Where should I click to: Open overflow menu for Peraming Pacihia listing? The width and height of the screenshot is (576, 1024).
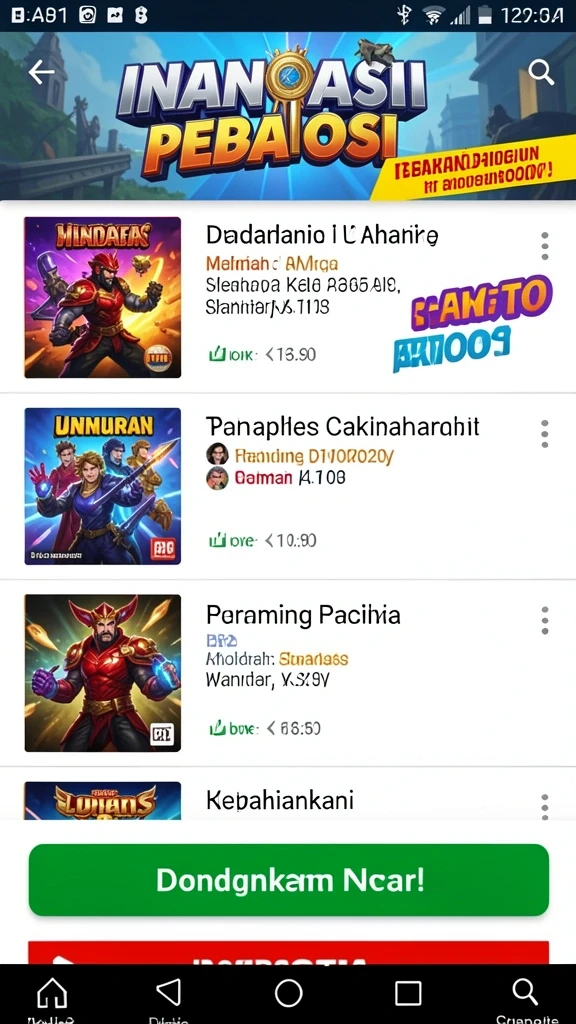click(x=545, y=620)
